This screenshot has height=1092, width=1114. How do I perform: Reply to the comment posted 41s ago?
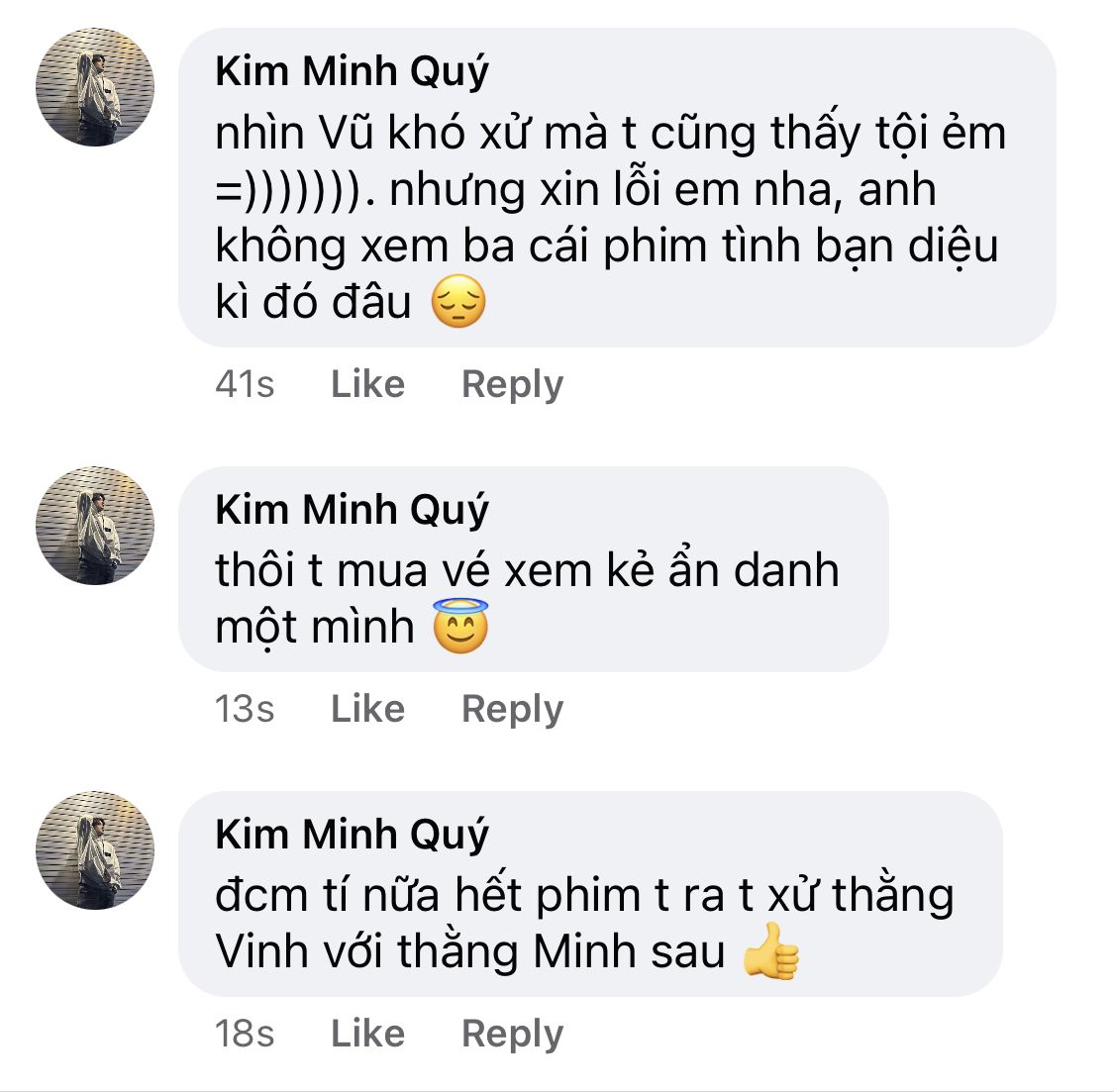point(512,384)
